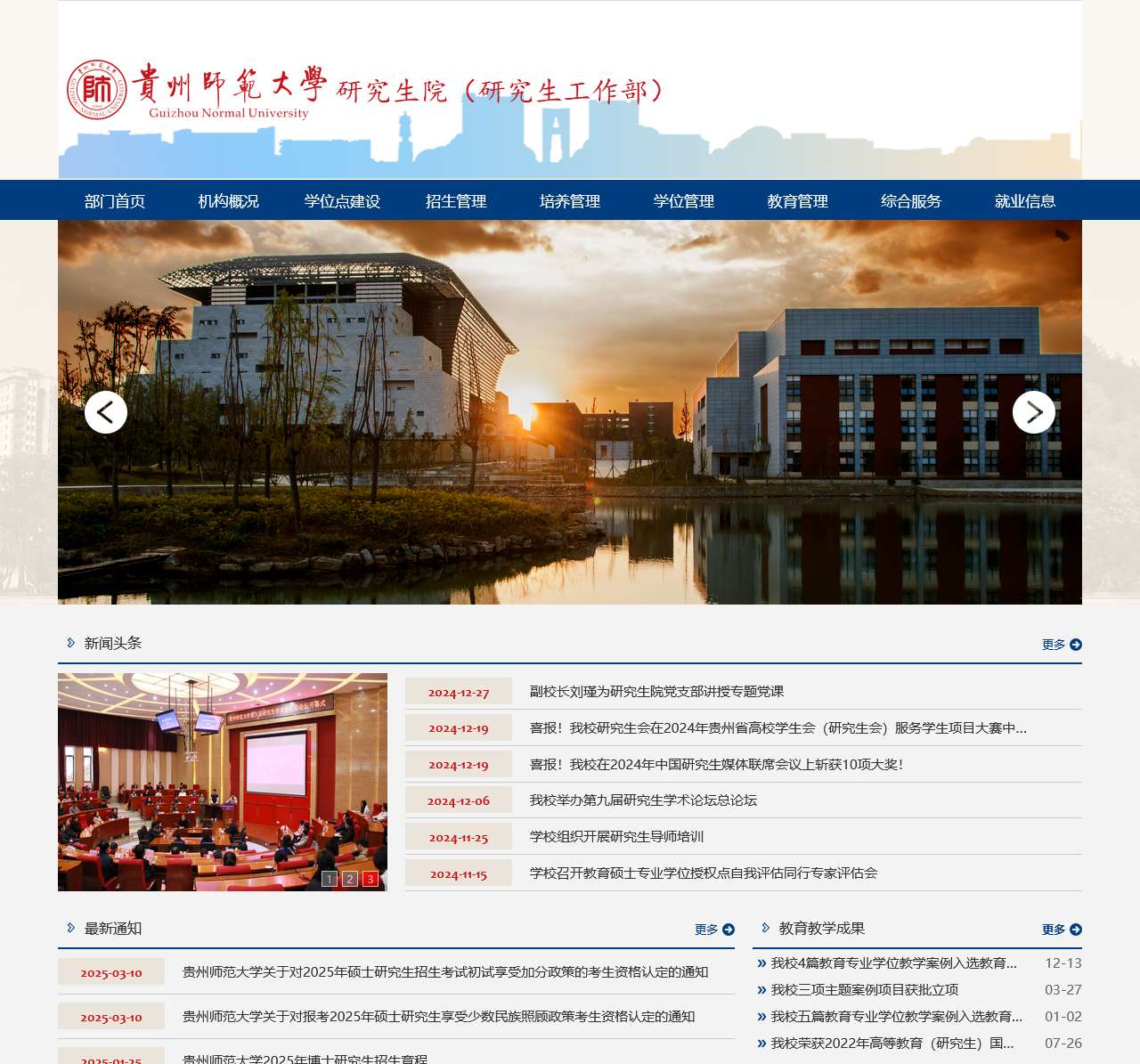Open notice about 少数民族照顾政策考生资格认定

[x=438, y=1017]
